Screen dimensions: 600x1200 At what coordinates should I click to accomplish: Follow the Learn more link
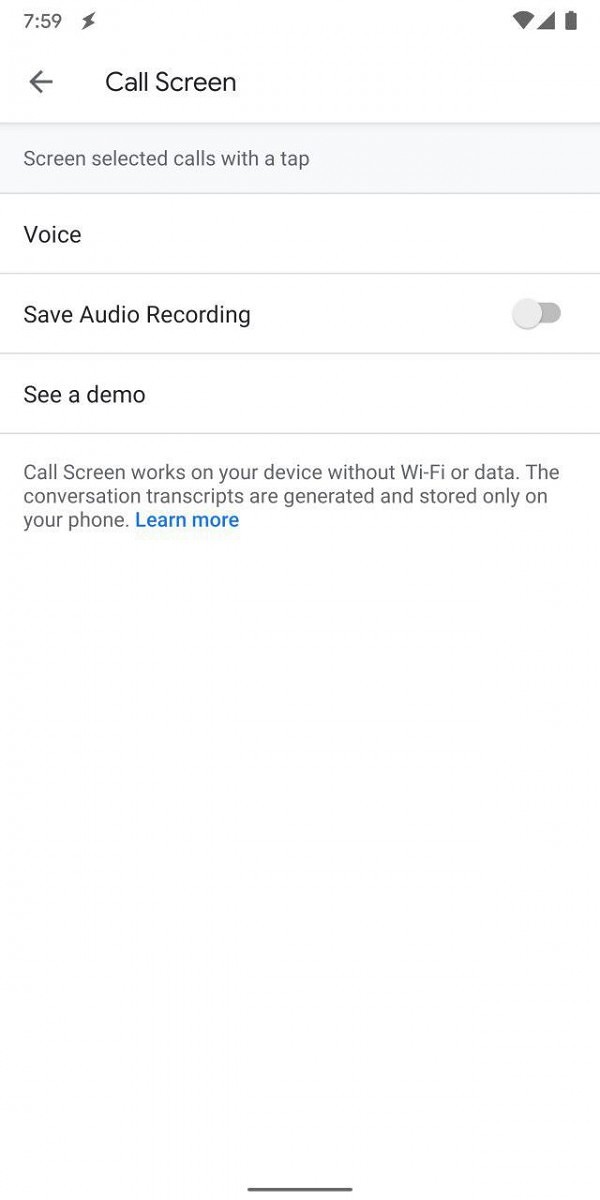point(187,520)
